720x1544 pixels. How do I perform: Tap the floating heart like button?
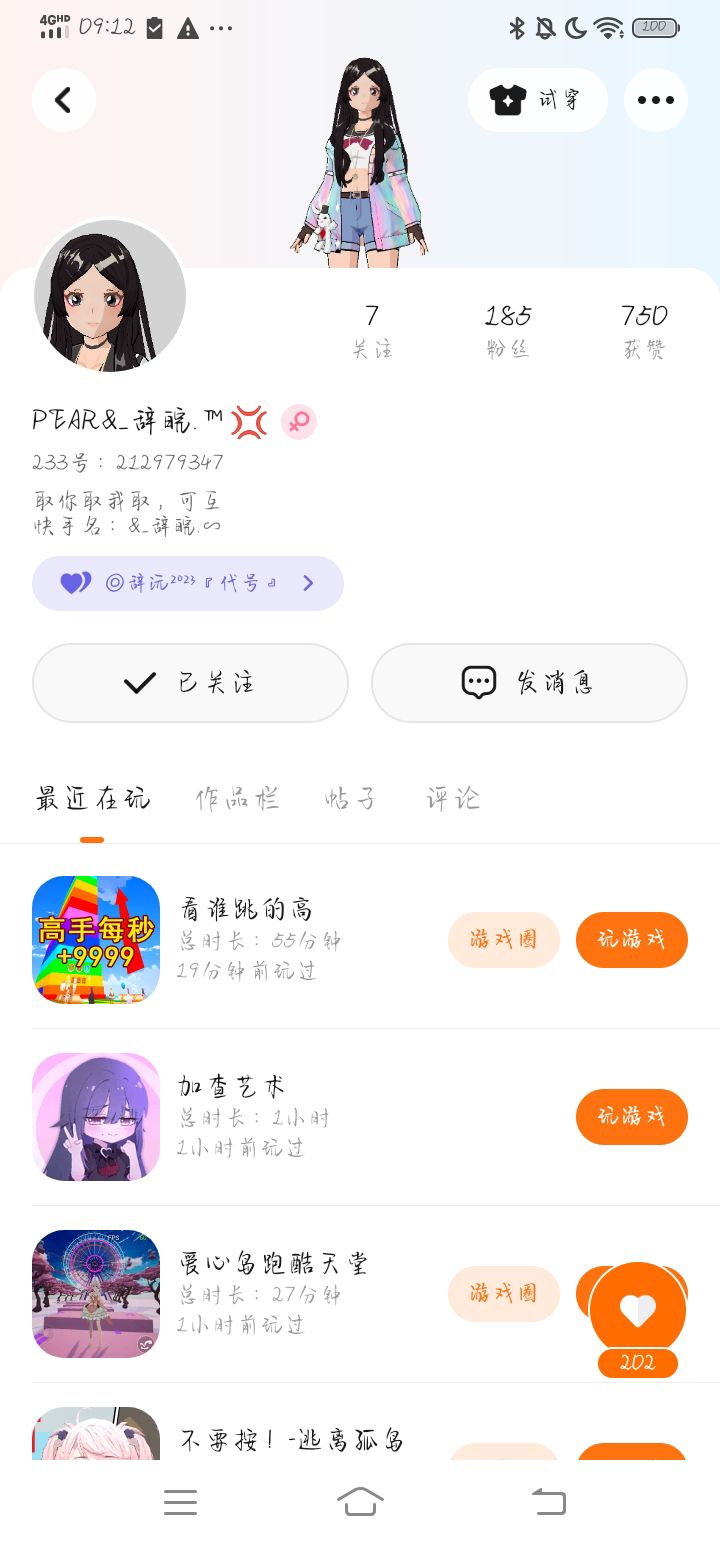(638, 1310)
